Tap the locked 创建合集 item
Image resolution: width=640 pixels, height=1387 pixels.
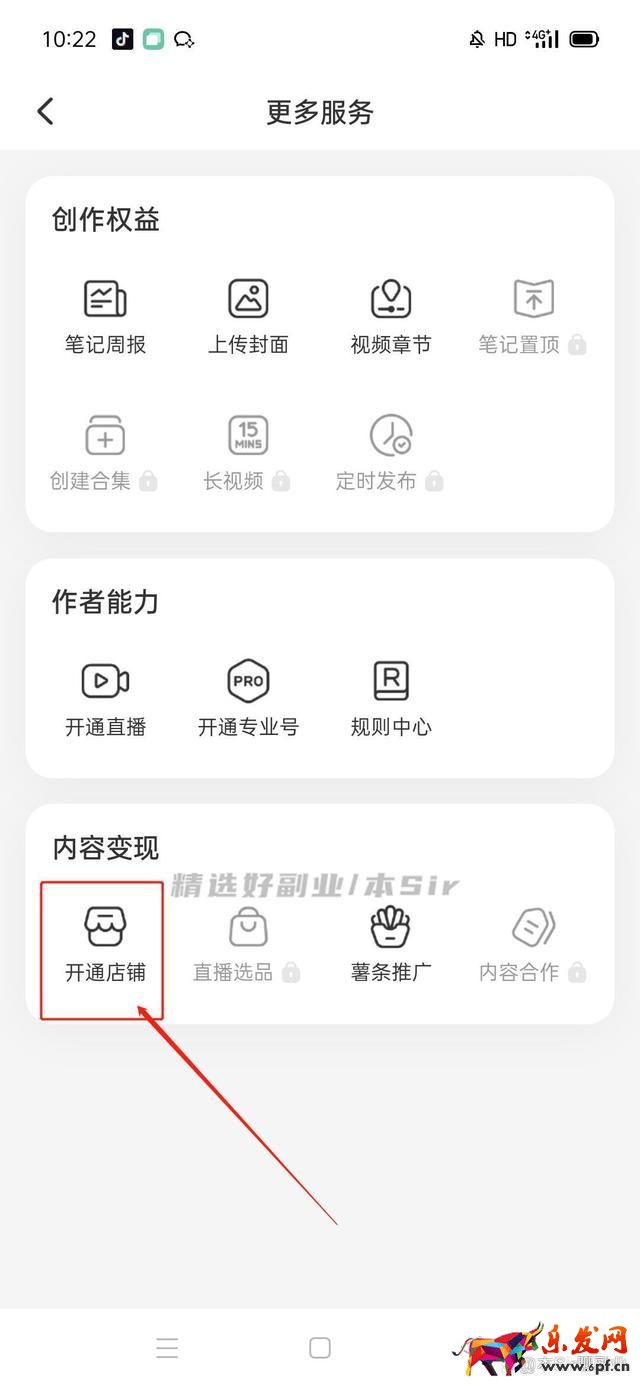105,453
